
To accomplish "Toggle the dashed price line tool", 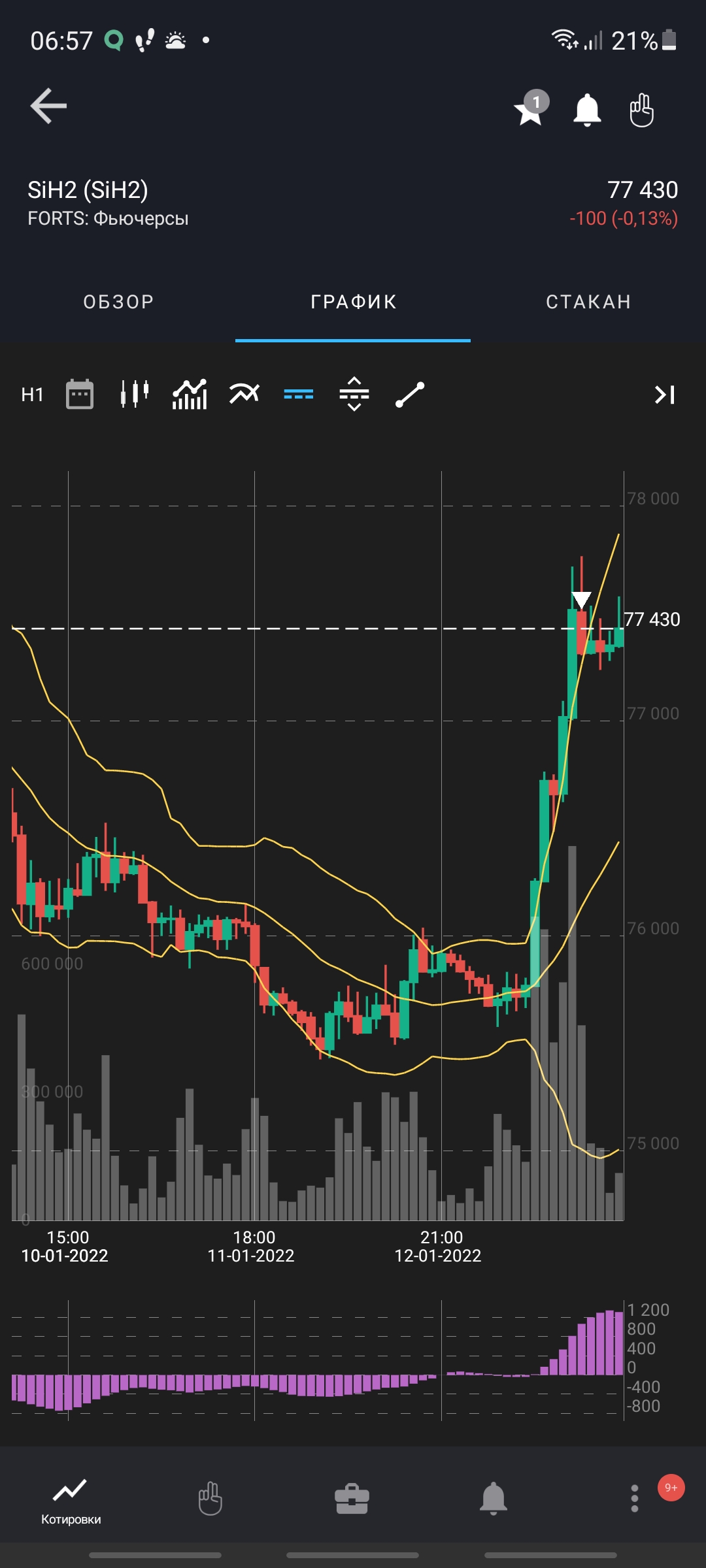I will coord(299,395).
